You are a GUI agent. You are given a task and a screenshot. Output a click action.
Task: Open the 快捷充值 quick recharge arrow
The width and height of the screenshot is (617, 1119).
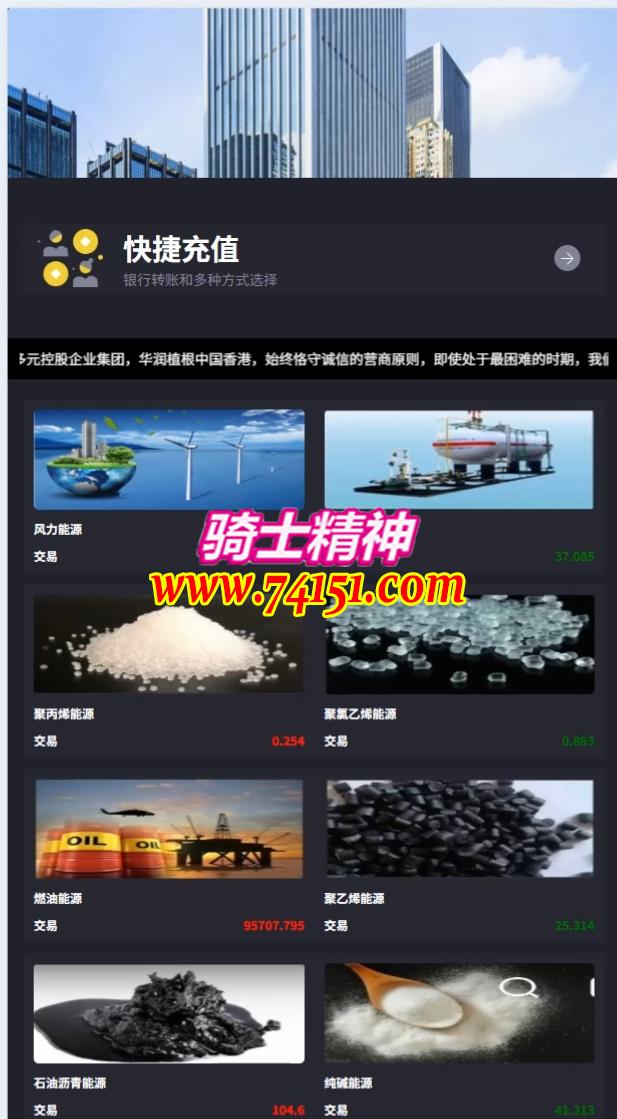567,259
